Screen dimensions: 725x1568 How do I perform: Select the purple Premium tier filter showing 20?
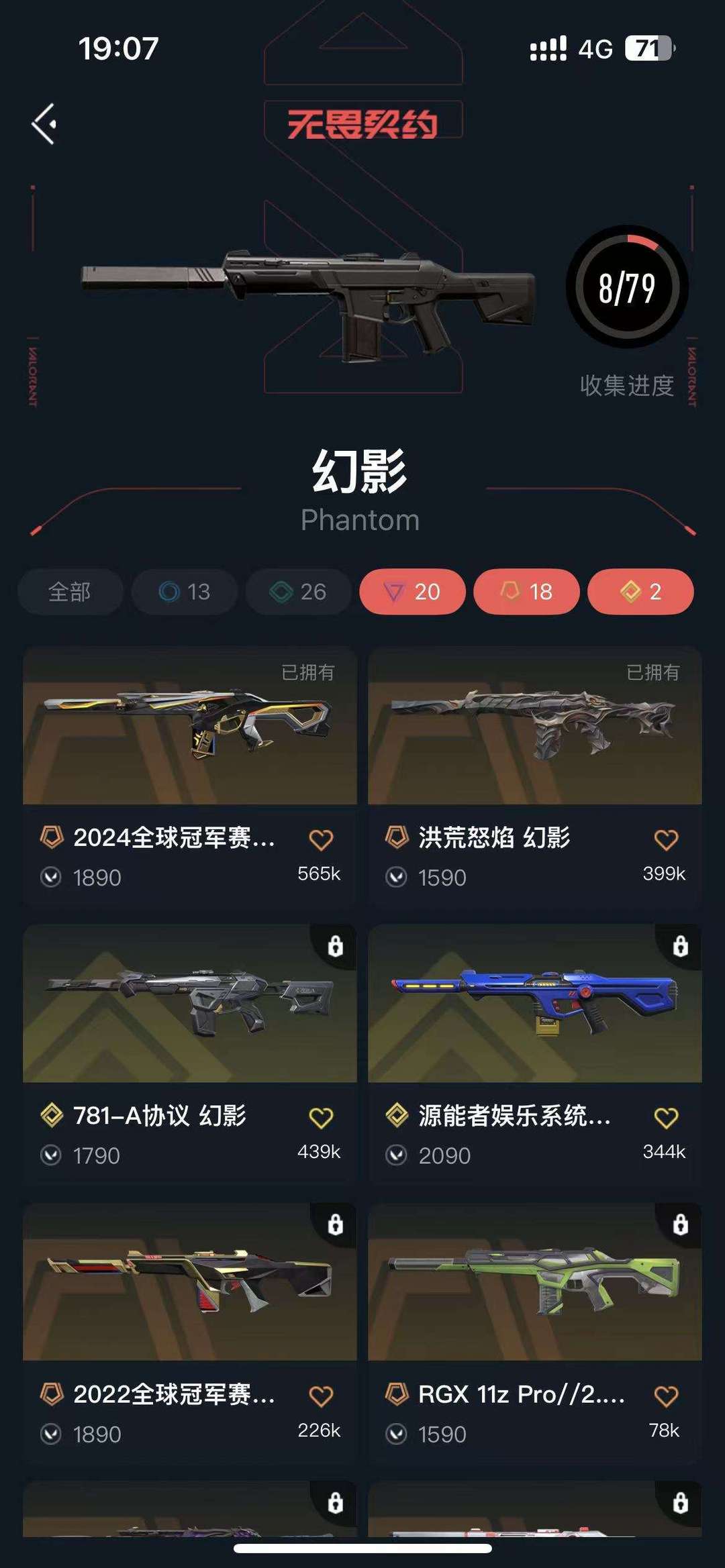point(412,591)
